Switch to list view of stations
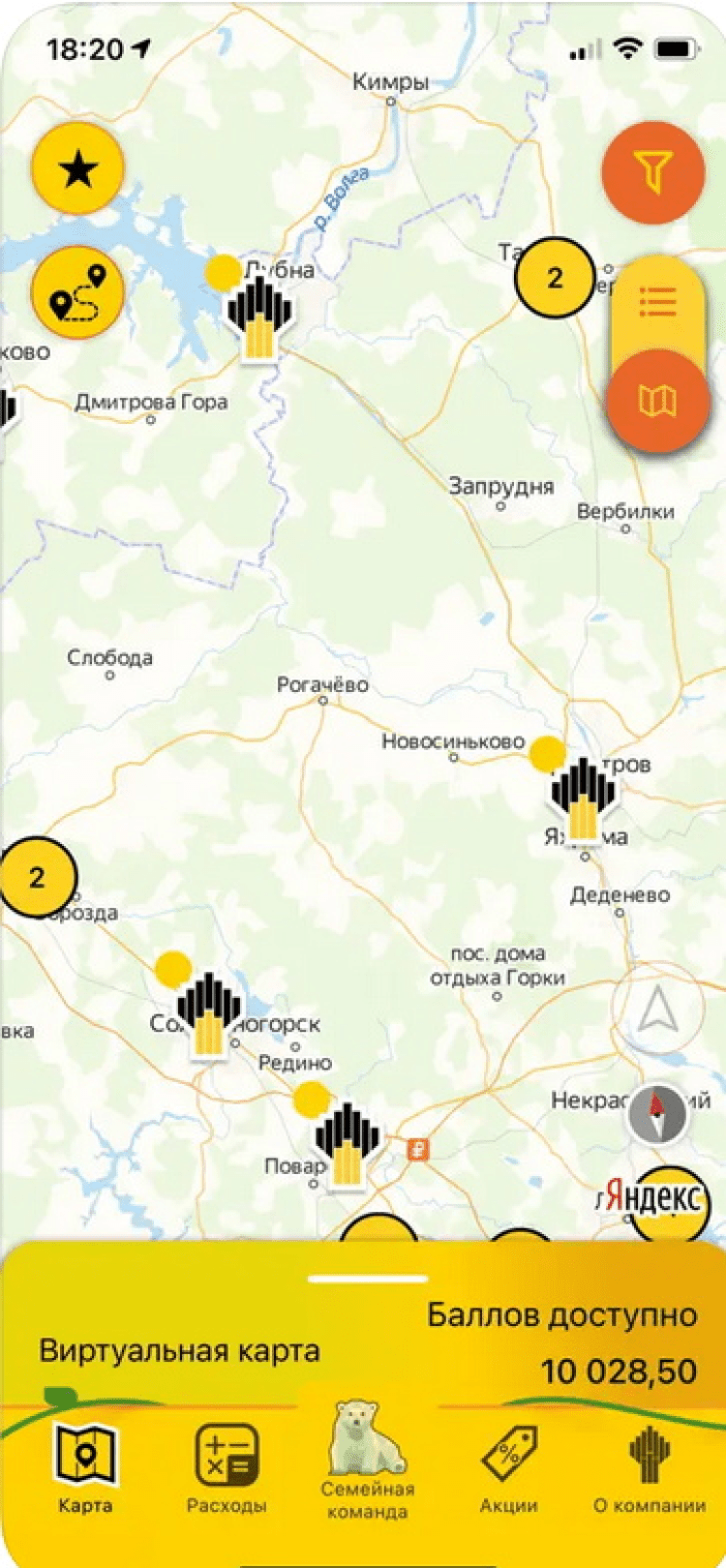Viewport: 726px width, 1568px height. tap(657, 304)
